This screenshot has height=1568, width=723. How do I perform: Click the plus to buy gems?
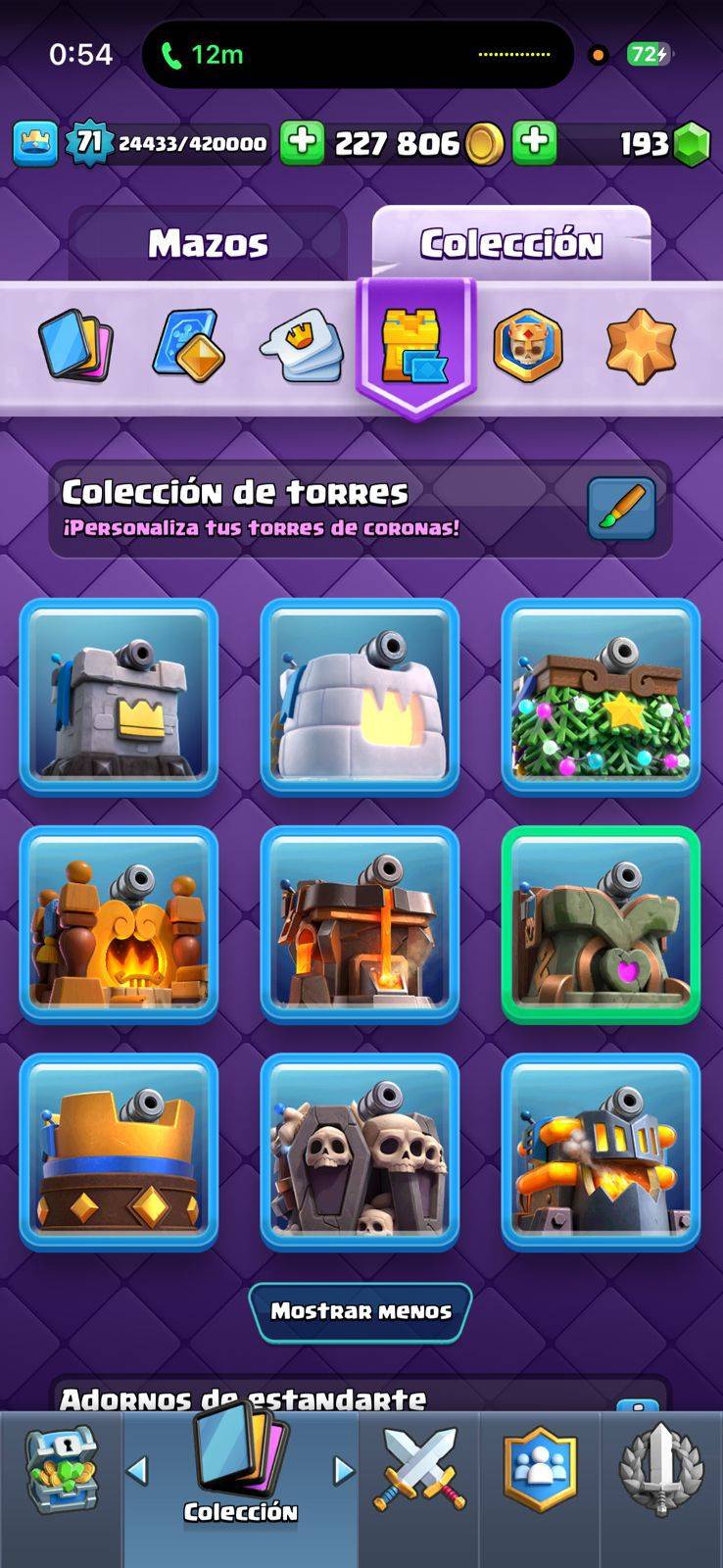tap(536, 143)
